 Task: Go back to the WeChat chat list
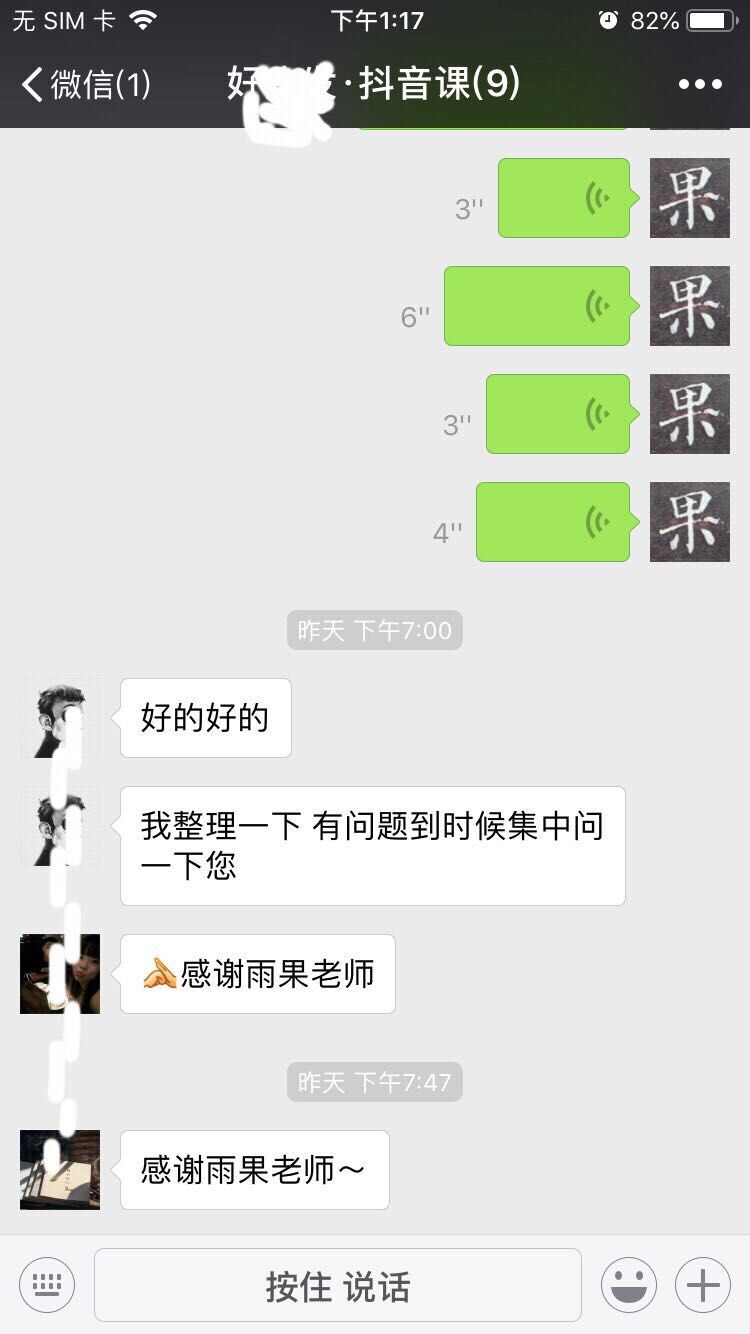coord(85,84)
